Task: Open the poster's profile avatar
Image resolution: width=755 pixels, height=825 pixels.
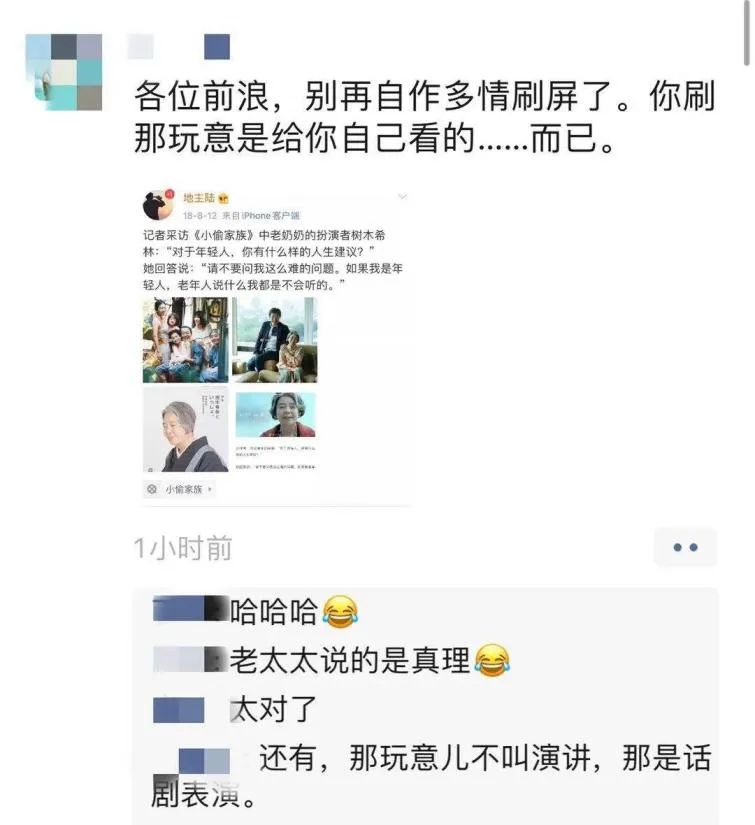Action: 64,71
